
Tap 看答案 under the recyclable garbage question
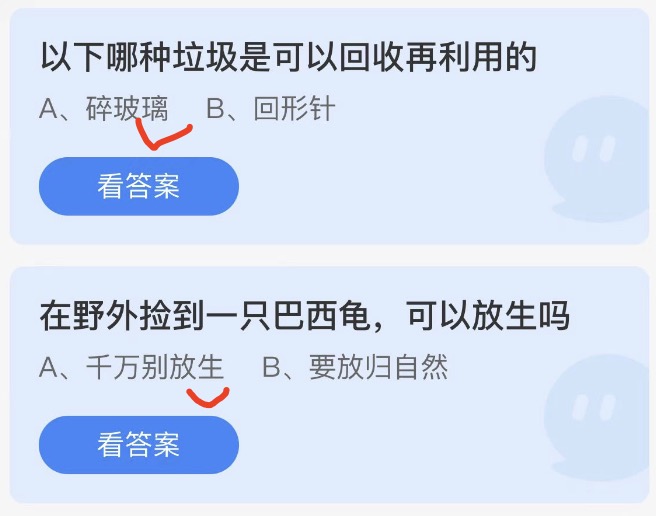coord(139,187)
